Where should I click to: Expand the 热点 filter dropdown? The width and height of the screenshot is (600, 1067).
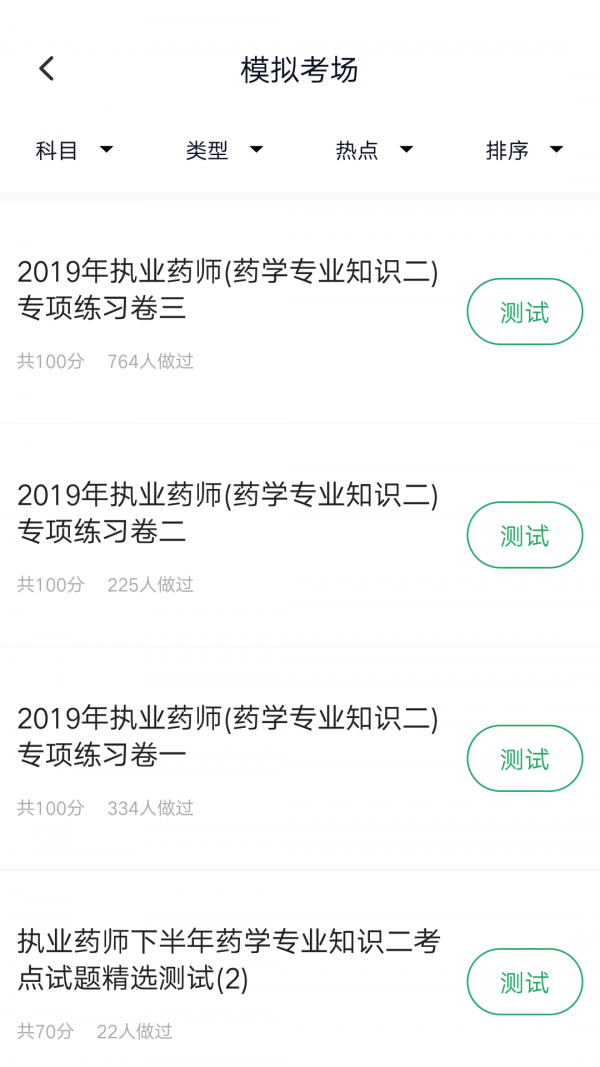pyautogui.click(x=375, y=150)
